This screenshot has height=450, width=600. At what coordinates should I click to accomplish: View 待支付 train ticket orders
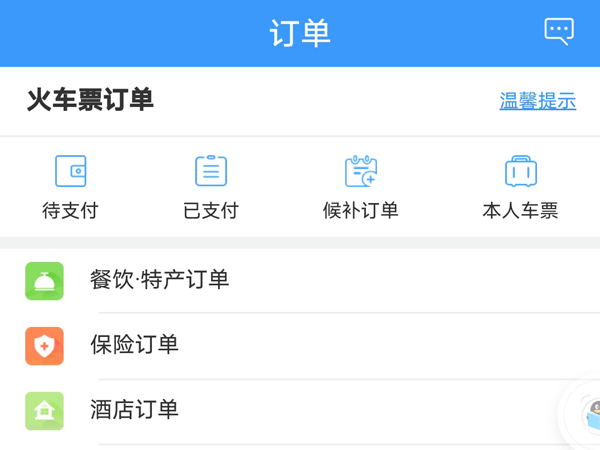point(70,186)
